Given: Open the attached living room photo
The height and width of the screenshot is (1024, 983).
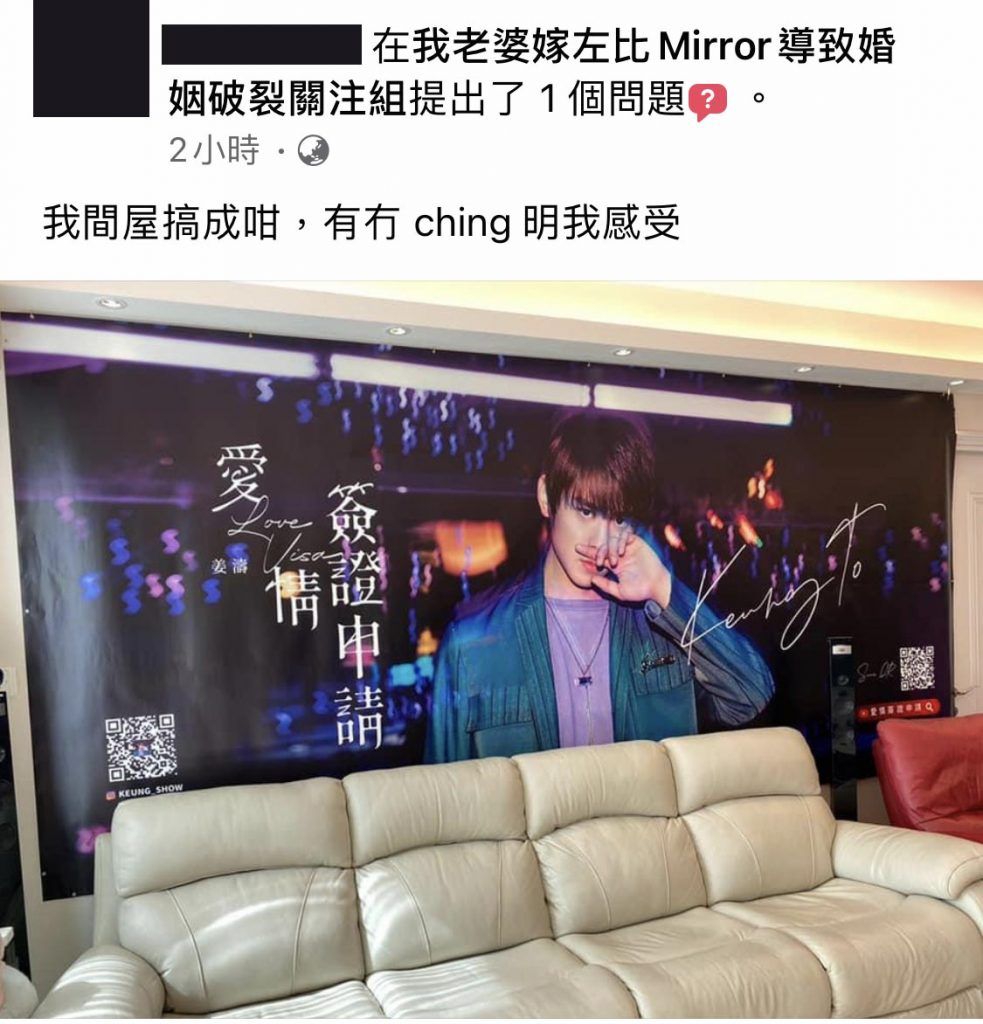Looking at the screenshot, I should (x=491, y=648).
